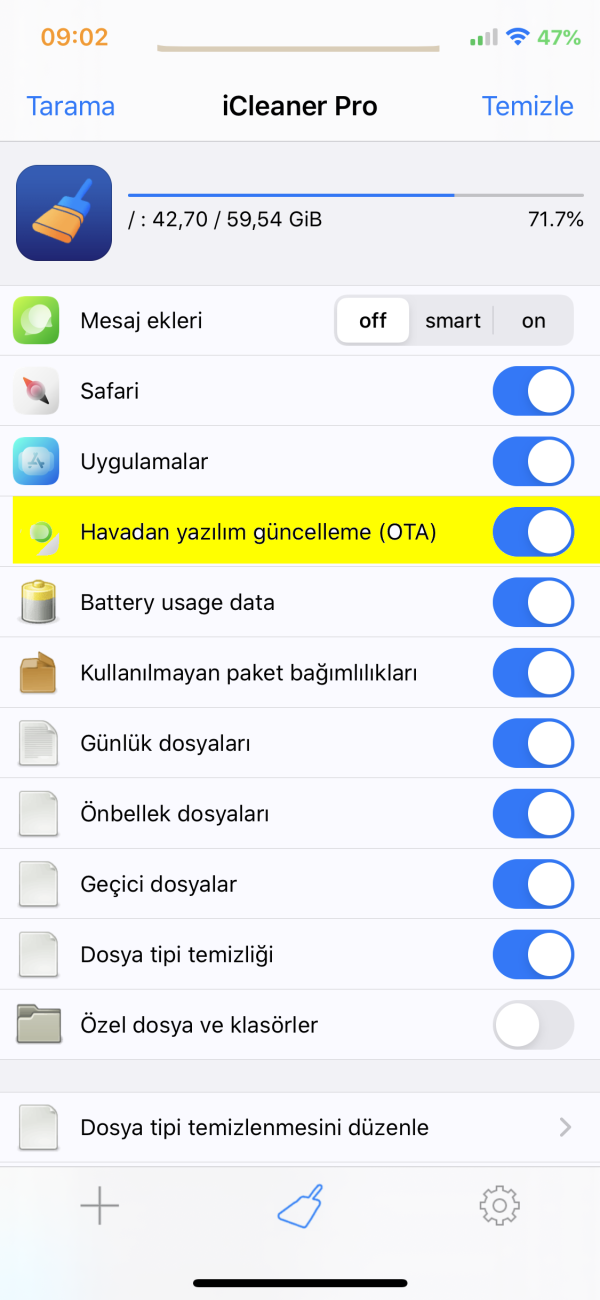
Task: Disable the Önbellek dosyaları switch
Action: 533,814
